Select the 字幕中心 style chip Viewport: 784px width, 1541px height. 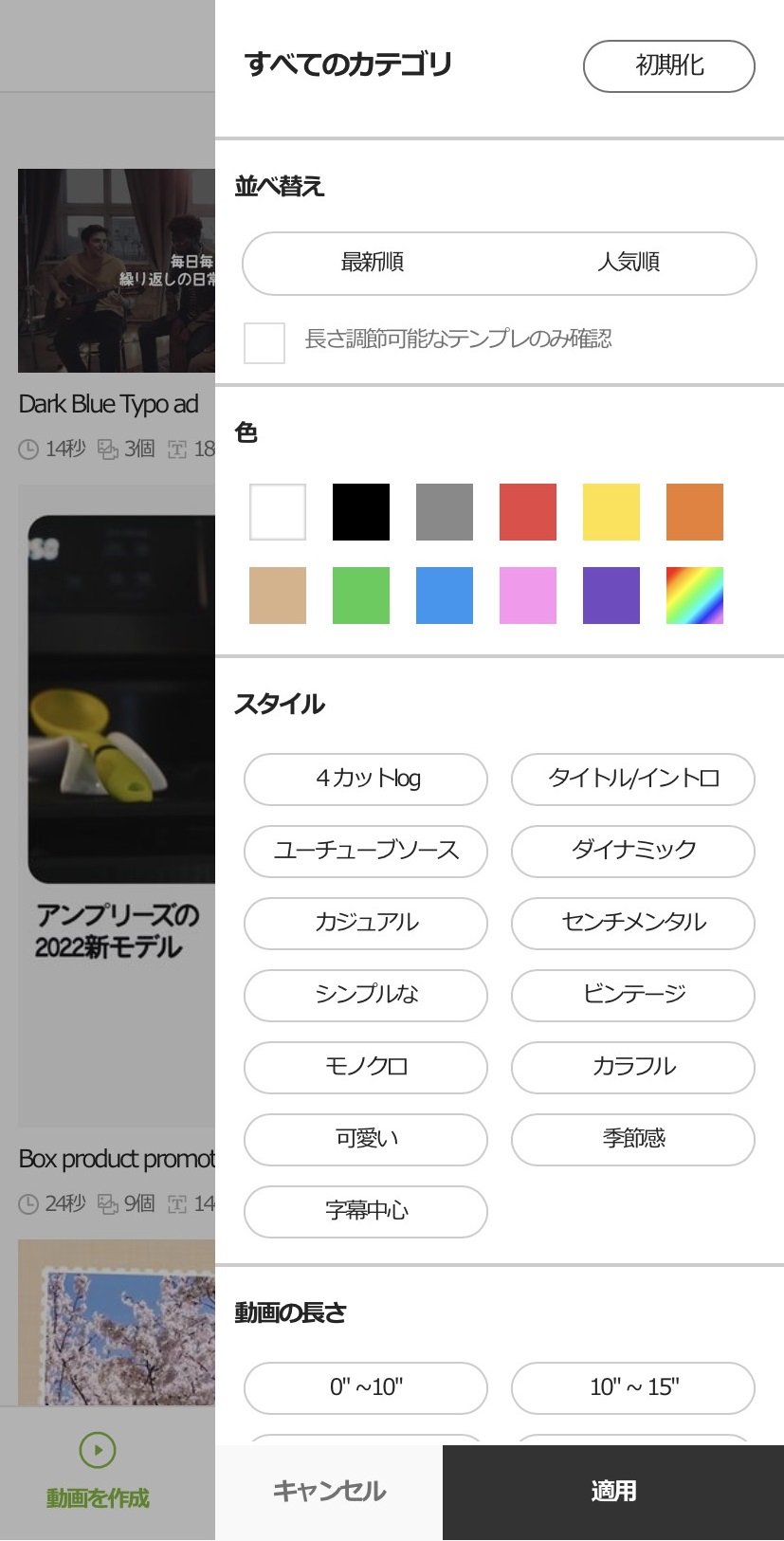tap(366, 1211)
